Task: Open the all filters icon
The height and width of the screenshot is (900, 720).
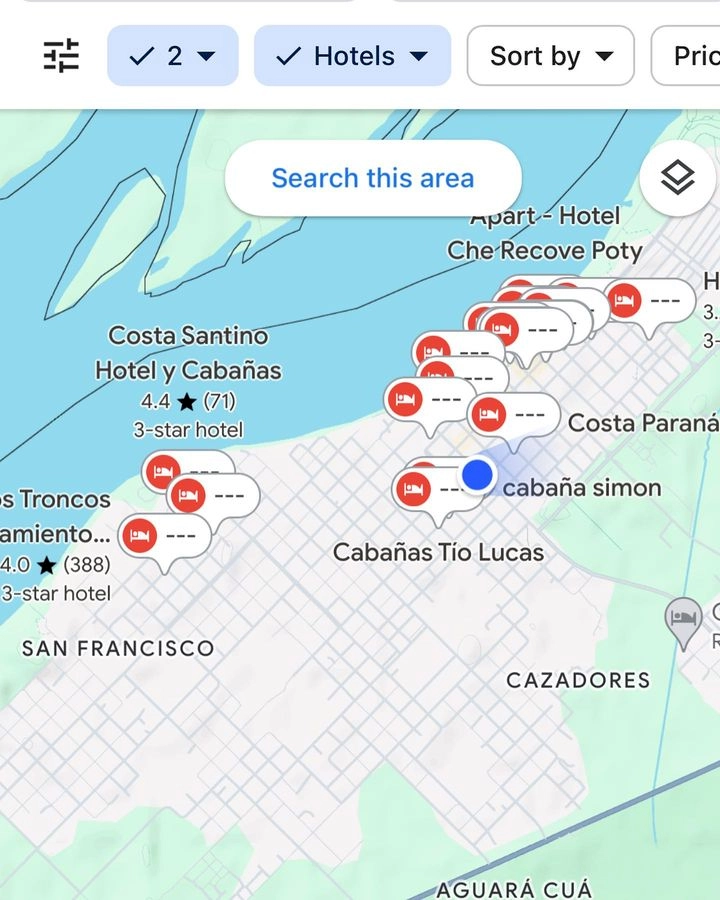Action: (x=61, y=56)
